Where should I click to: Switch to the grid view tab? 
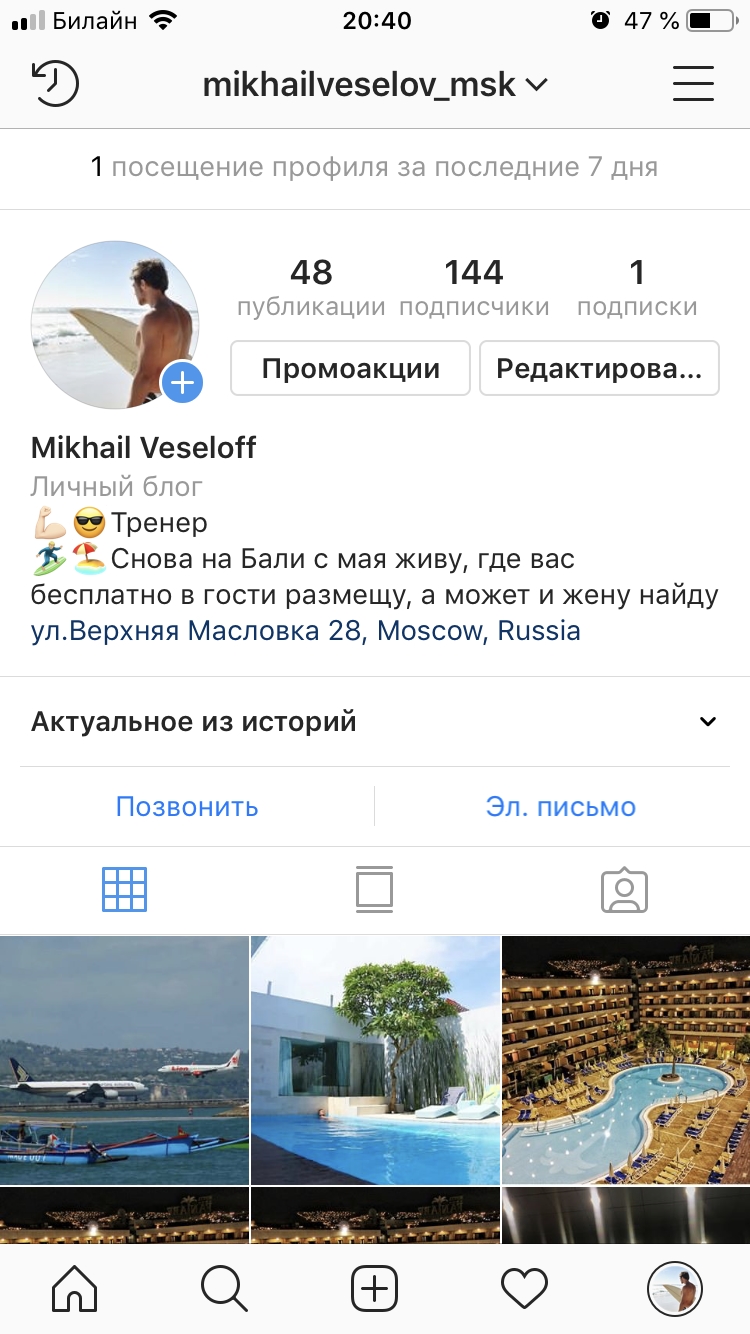[125, 889]
